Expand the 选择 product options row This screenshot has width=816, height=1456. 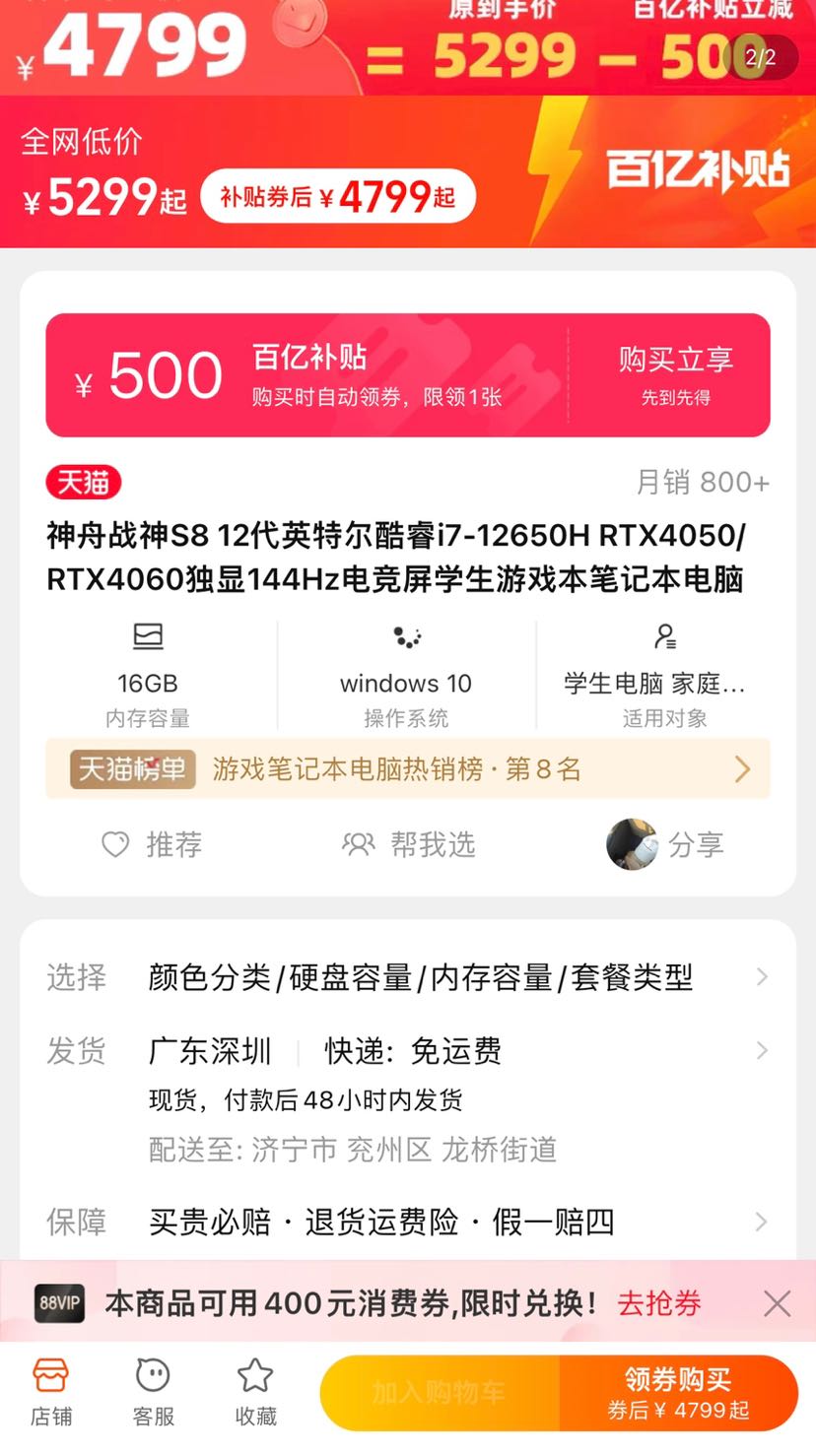coord(408,977)
